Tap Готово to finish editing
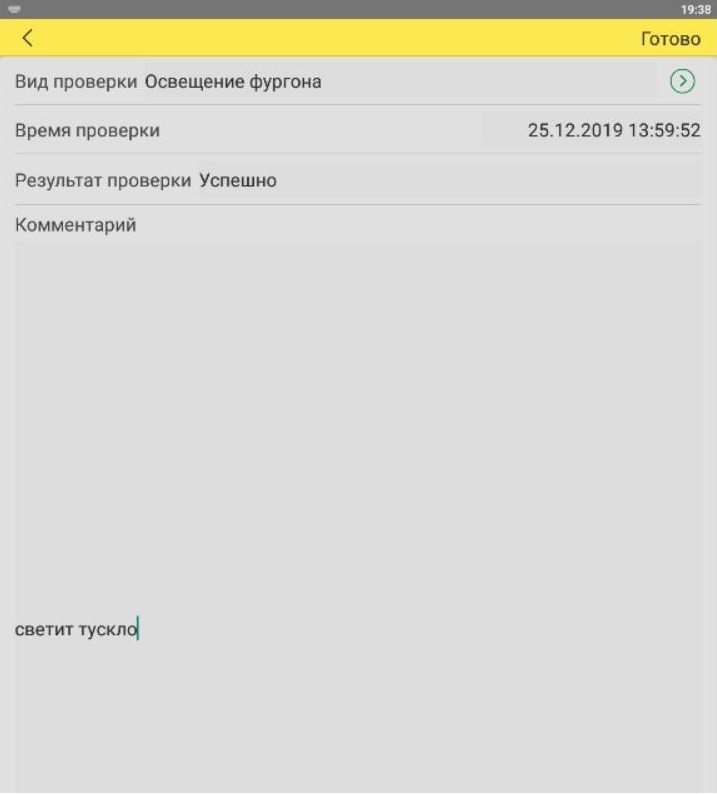The image size is (717, 794). tap(670, 39)
